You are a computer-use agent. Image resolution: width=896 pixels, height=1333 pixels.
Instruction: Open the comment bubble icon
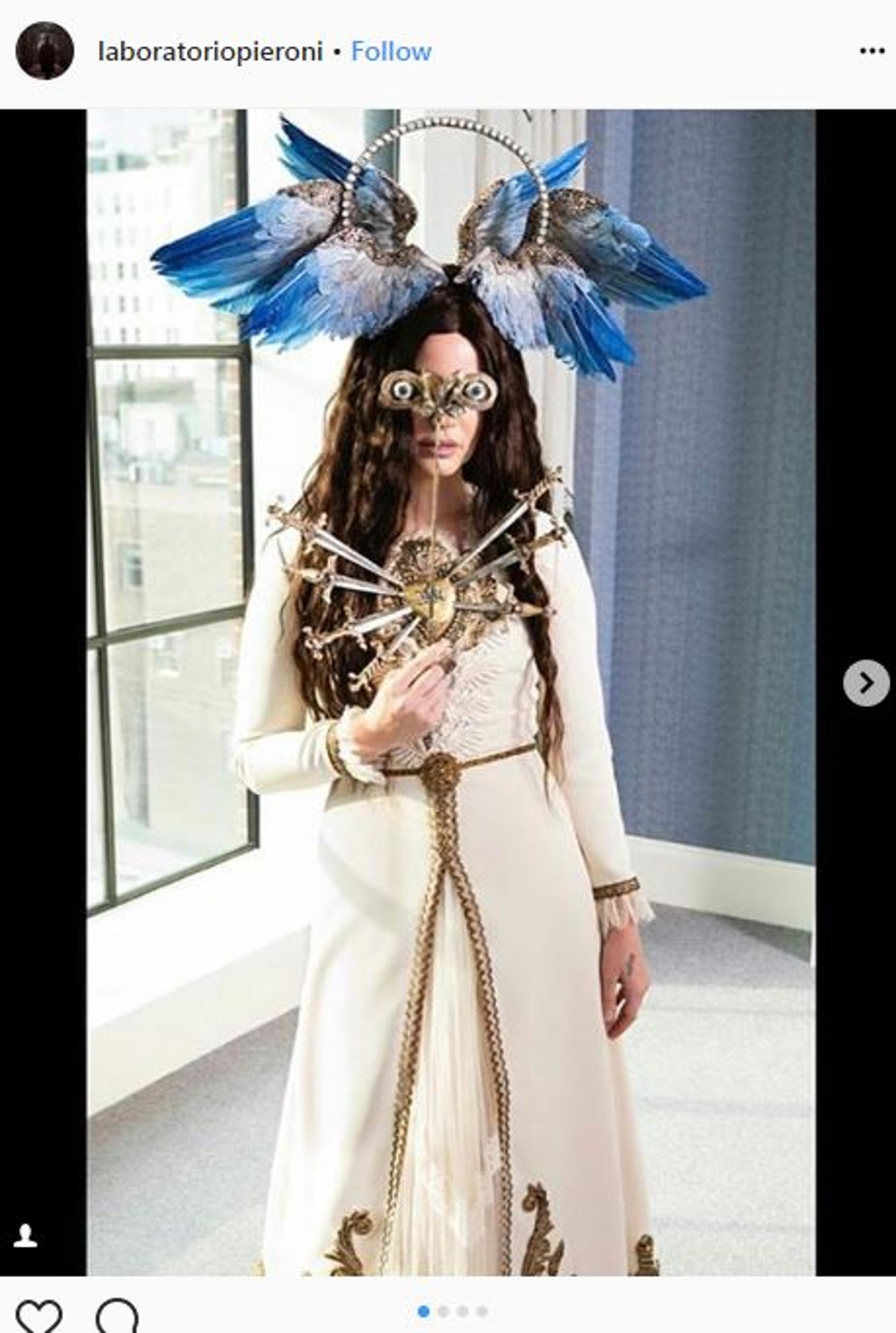click(117, 1318)
